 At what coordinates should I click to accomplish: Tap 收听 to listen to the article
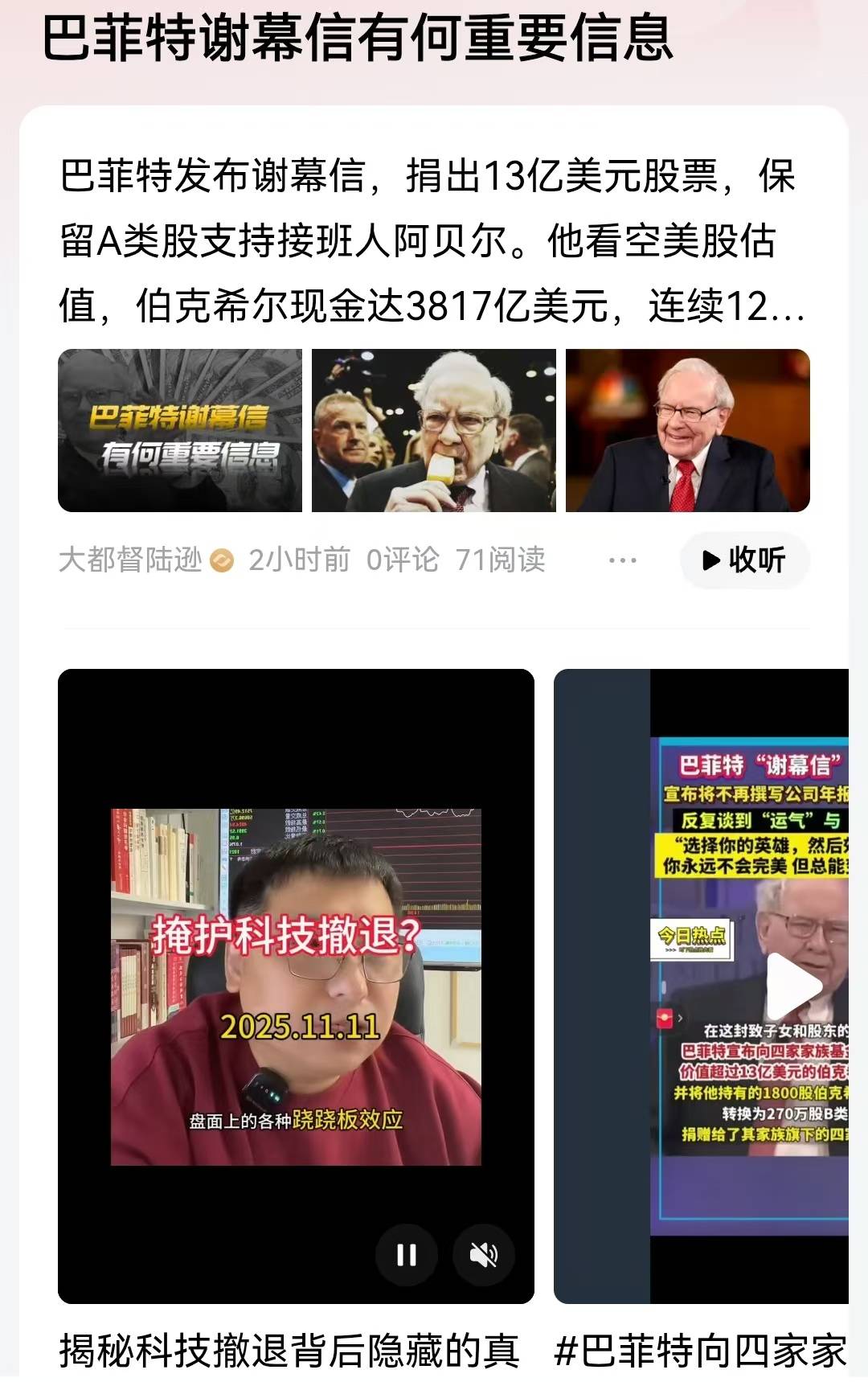[x=744, y=560]
